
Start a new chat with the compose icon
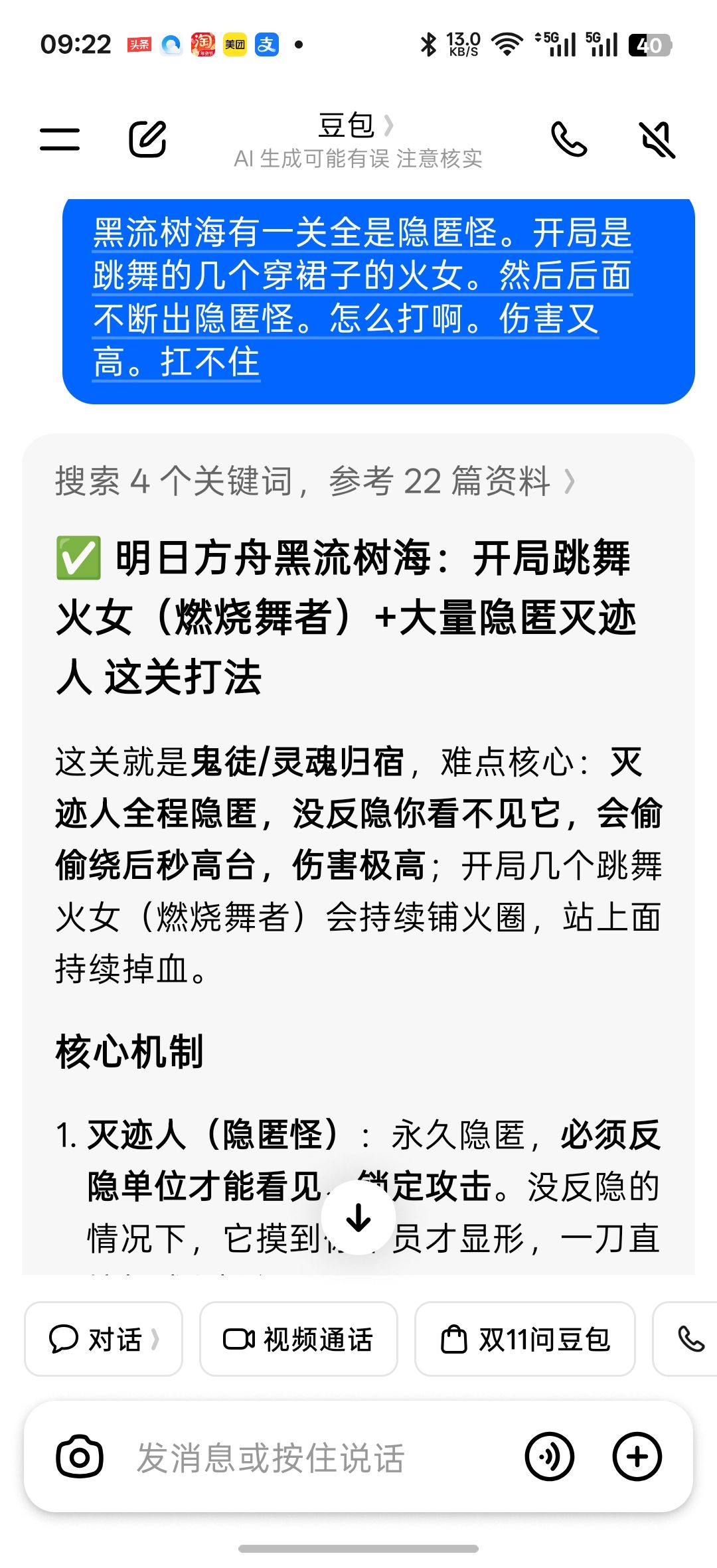[147, 139]
